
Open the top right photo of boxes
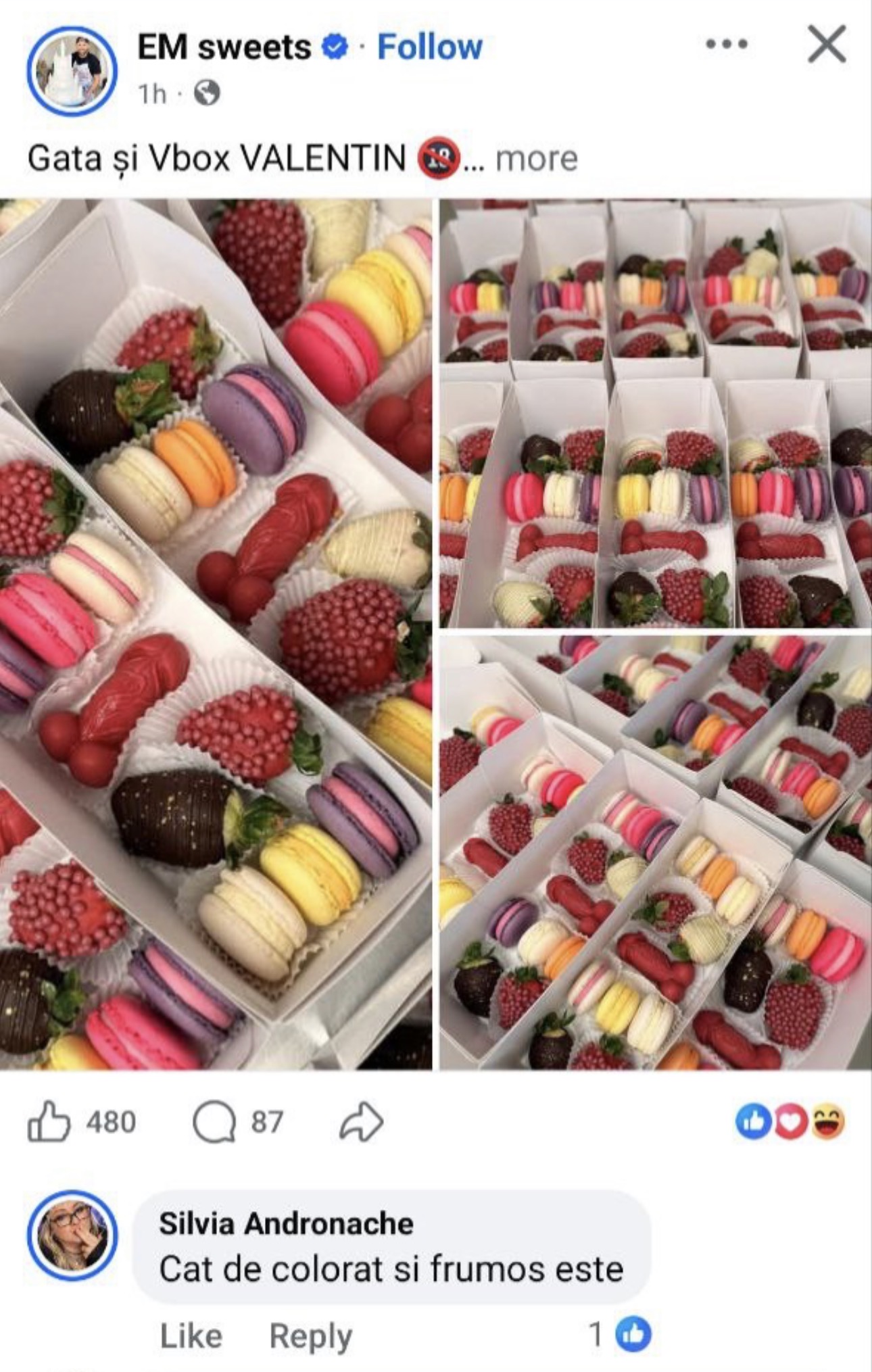654,413
